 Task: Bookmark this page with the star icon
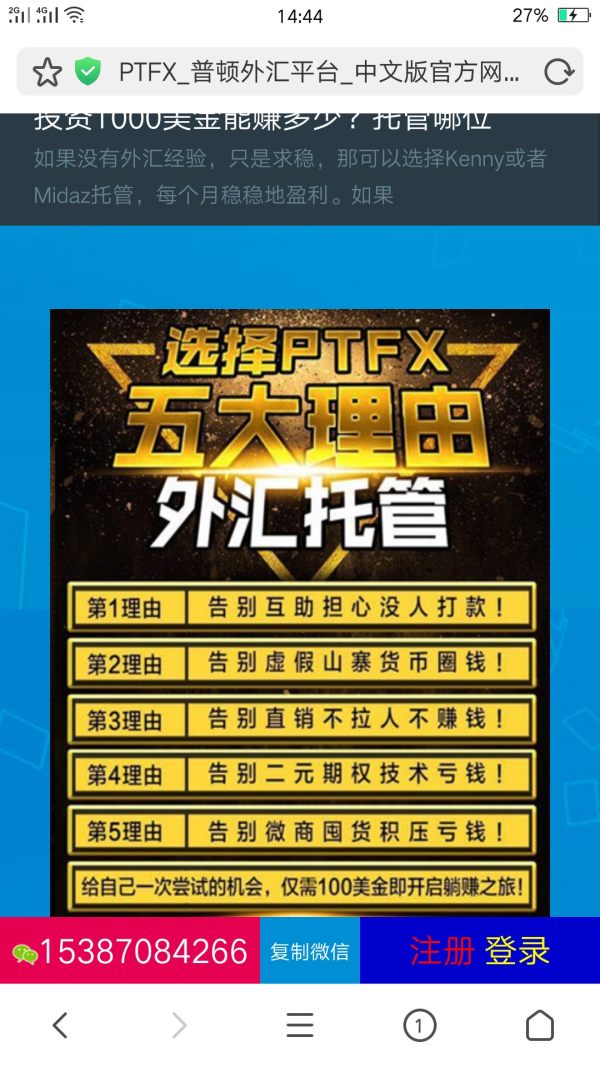pos(47,72)
